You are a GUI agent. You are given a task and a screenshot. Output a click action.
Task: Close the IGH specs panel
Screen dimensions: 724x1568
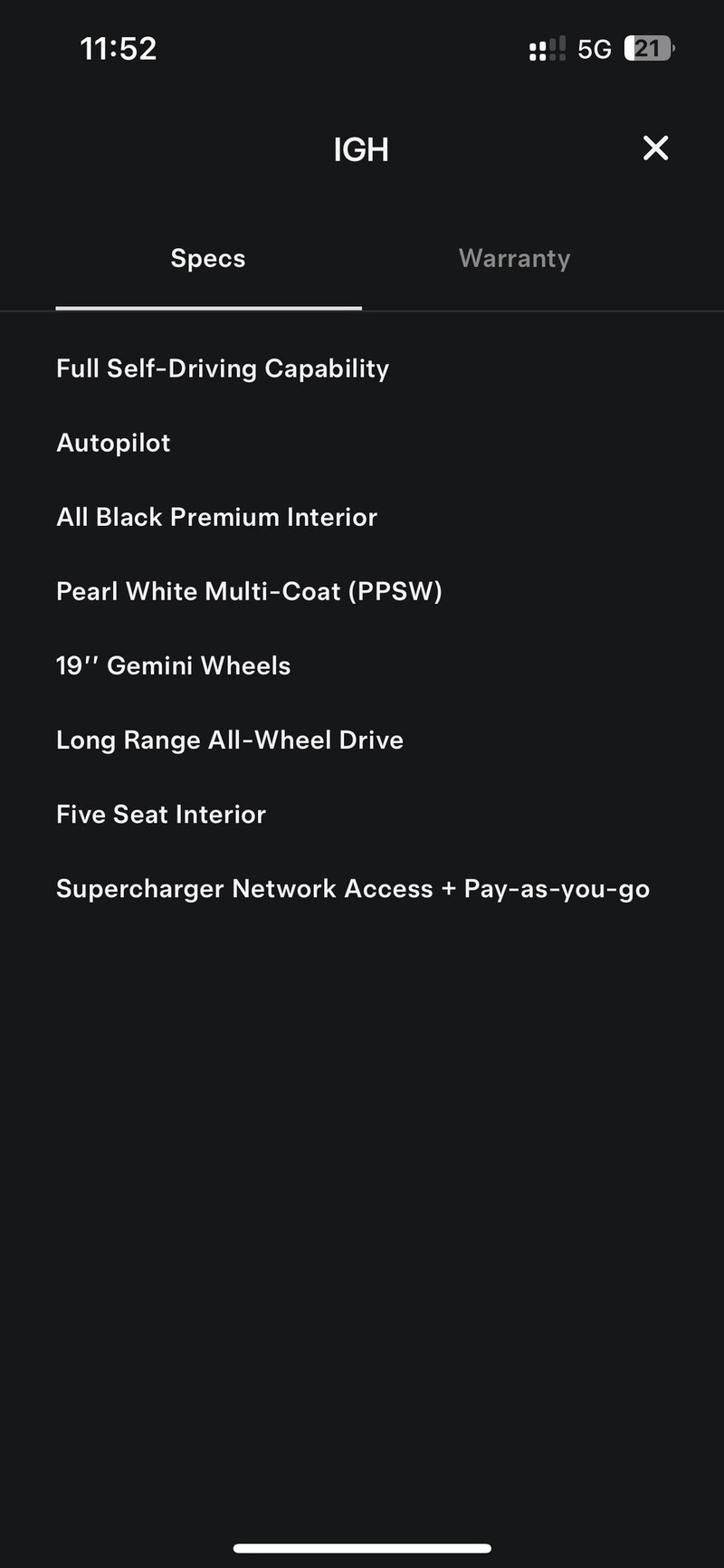pyautogui.click(x=655, y=148)
